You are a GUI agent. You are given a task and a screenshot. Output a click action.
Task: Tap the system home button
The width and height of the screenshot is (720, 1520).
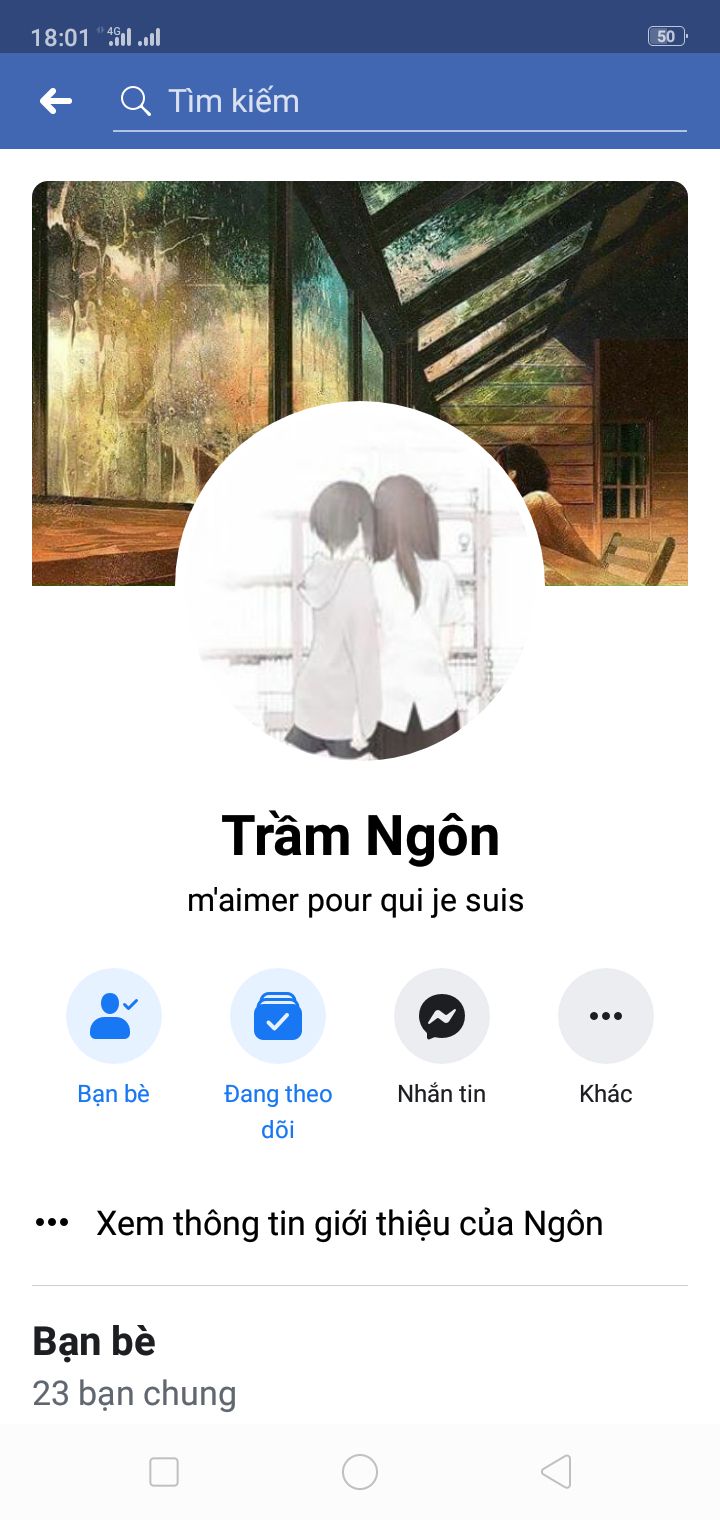pos(360,1472)
